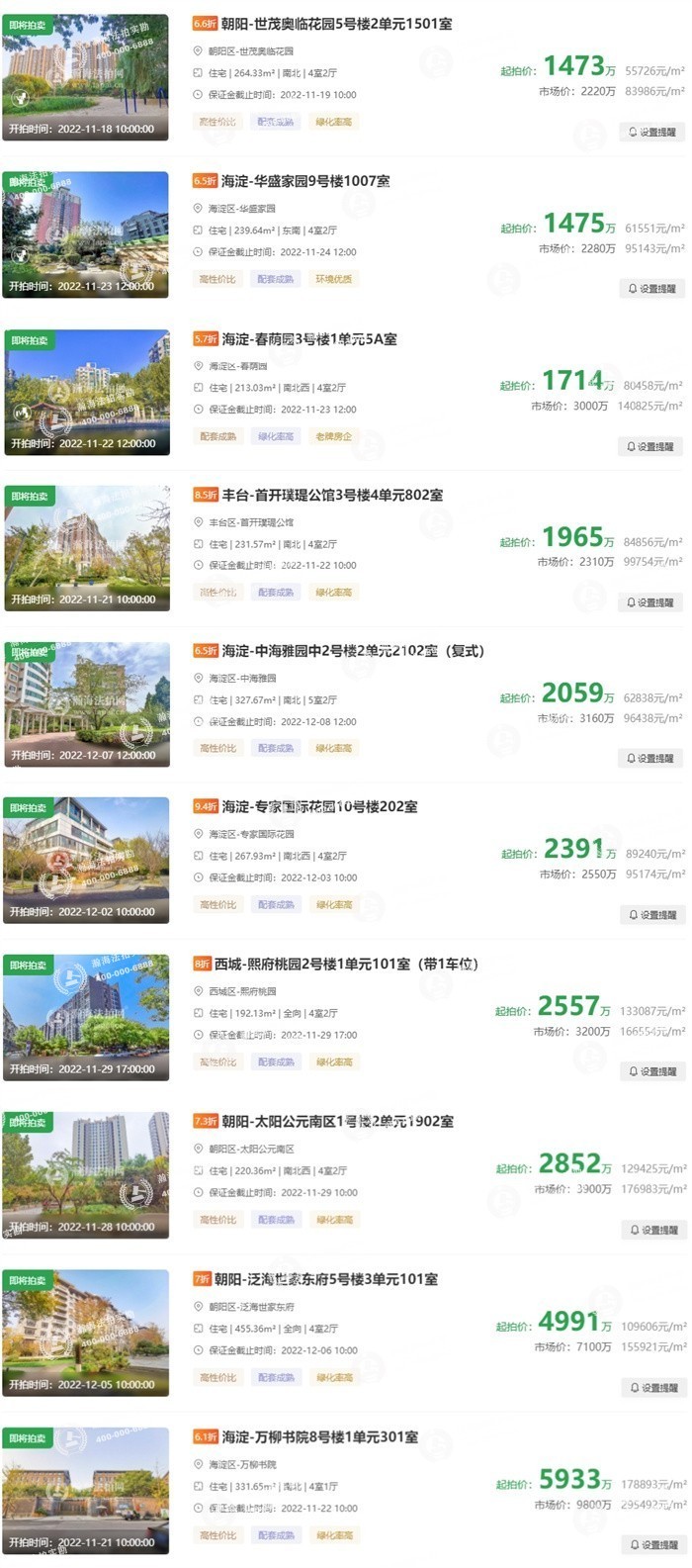Open 朝阳-世茂奥临花园5号楼2单元1501室 listing
This screenshot has width=692, height=1568.
pos(337,24)
